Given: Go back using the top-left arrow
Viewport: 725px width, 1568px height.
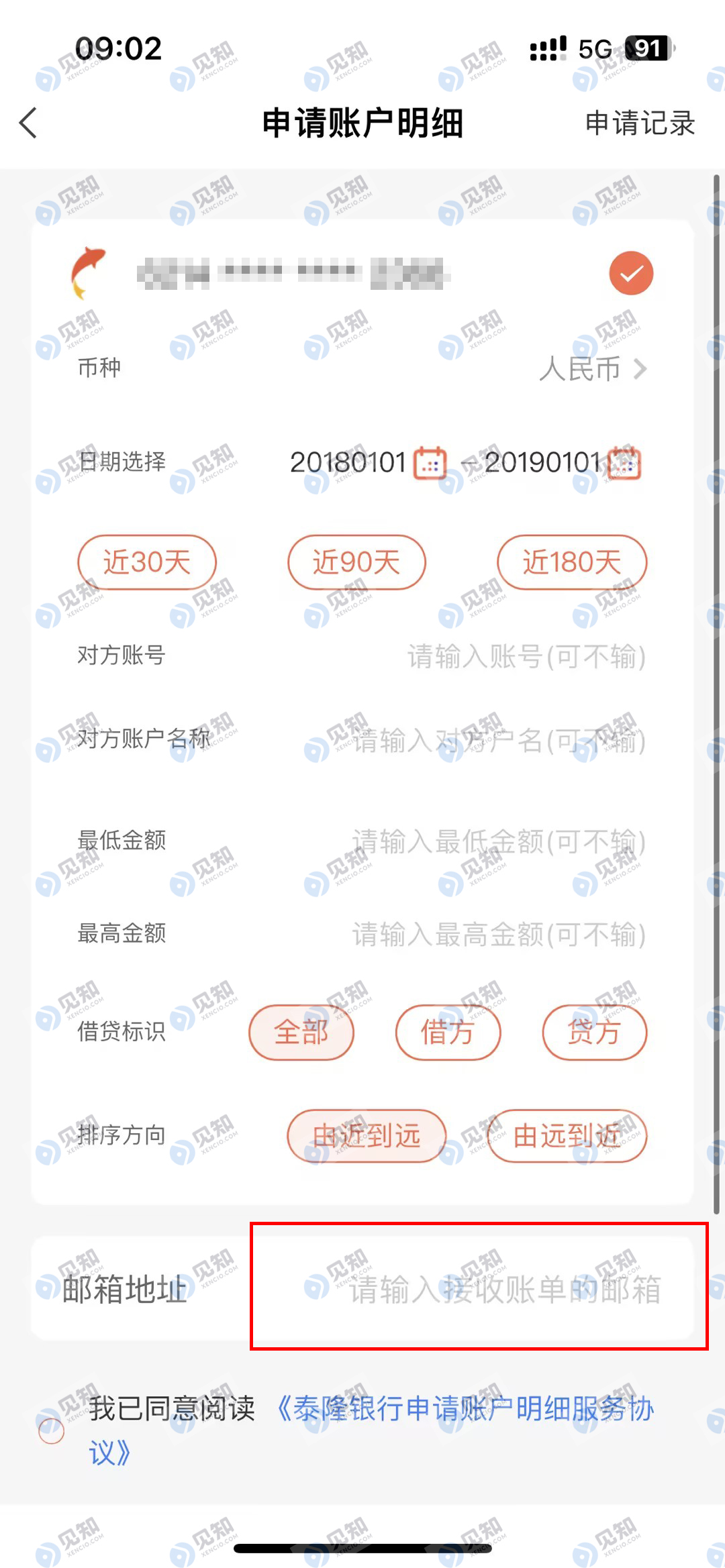Looking at the screenshot, I should (x=28, y=123).
